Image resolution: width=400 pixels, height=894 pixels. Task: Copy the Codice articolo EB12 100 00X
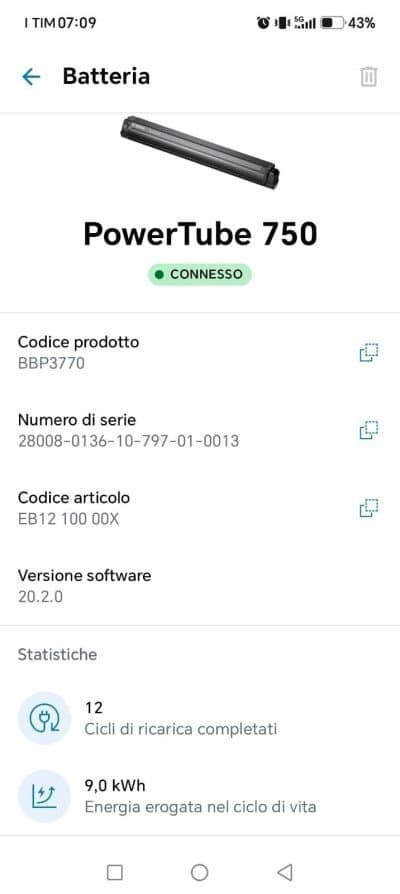(369, 507)
